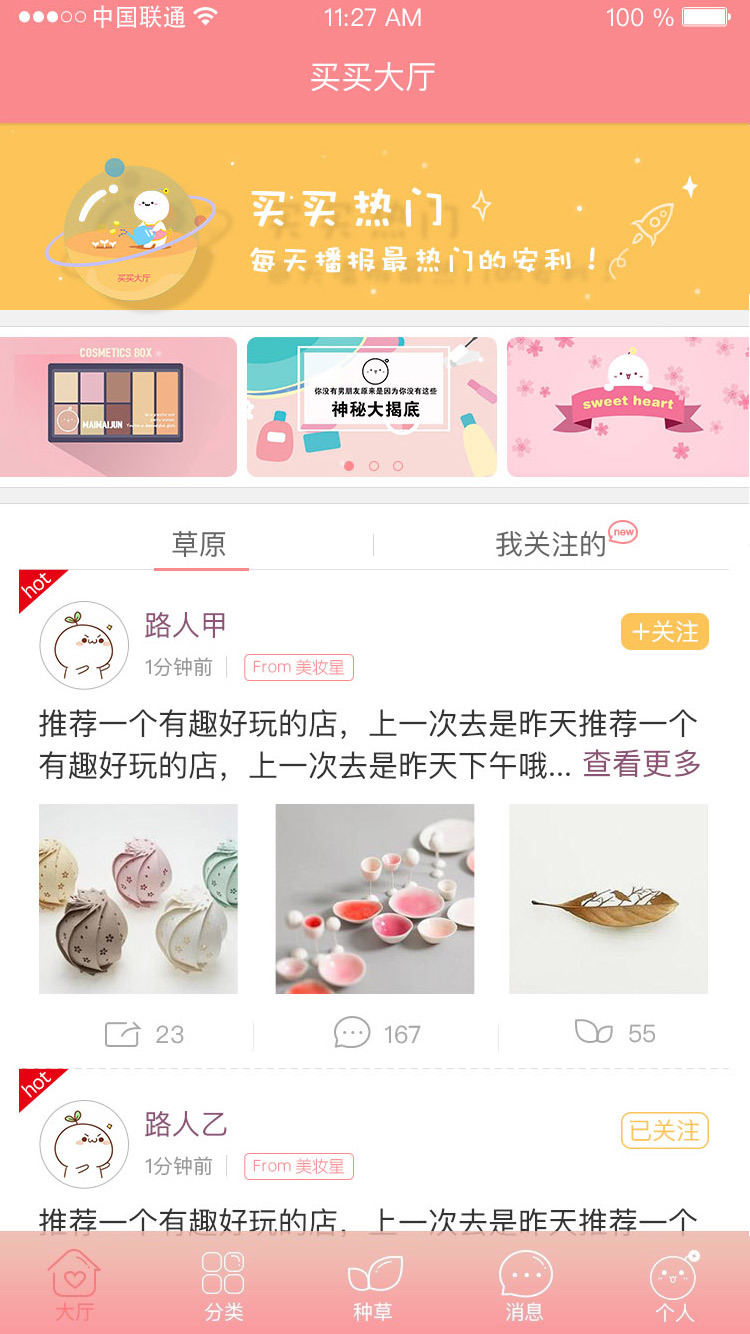Open the 消息 tab
Screen dimensions: 750x1334
525,1286
